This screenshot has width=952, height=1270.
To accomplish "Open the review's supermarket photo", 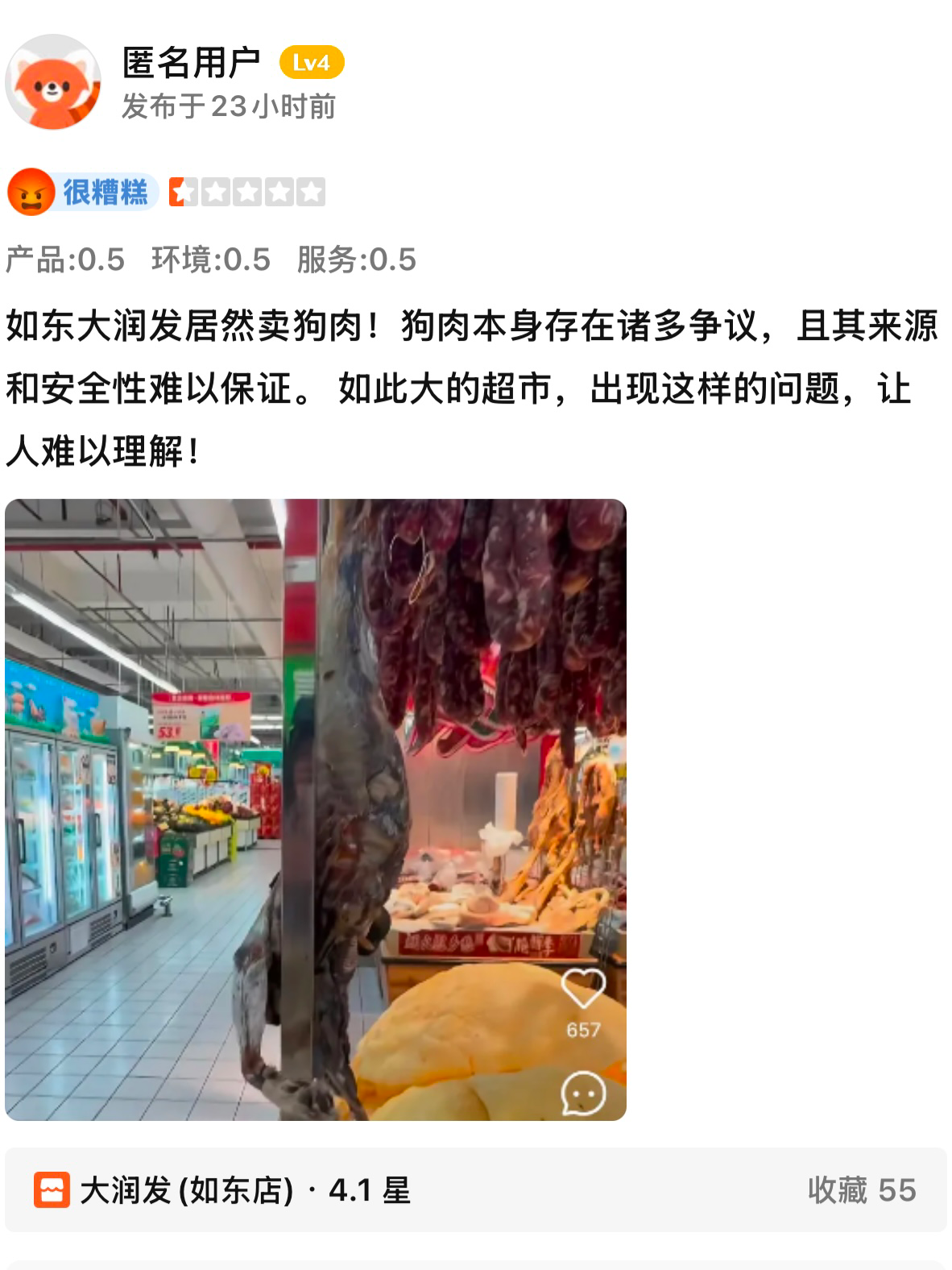I will [315, 809].
